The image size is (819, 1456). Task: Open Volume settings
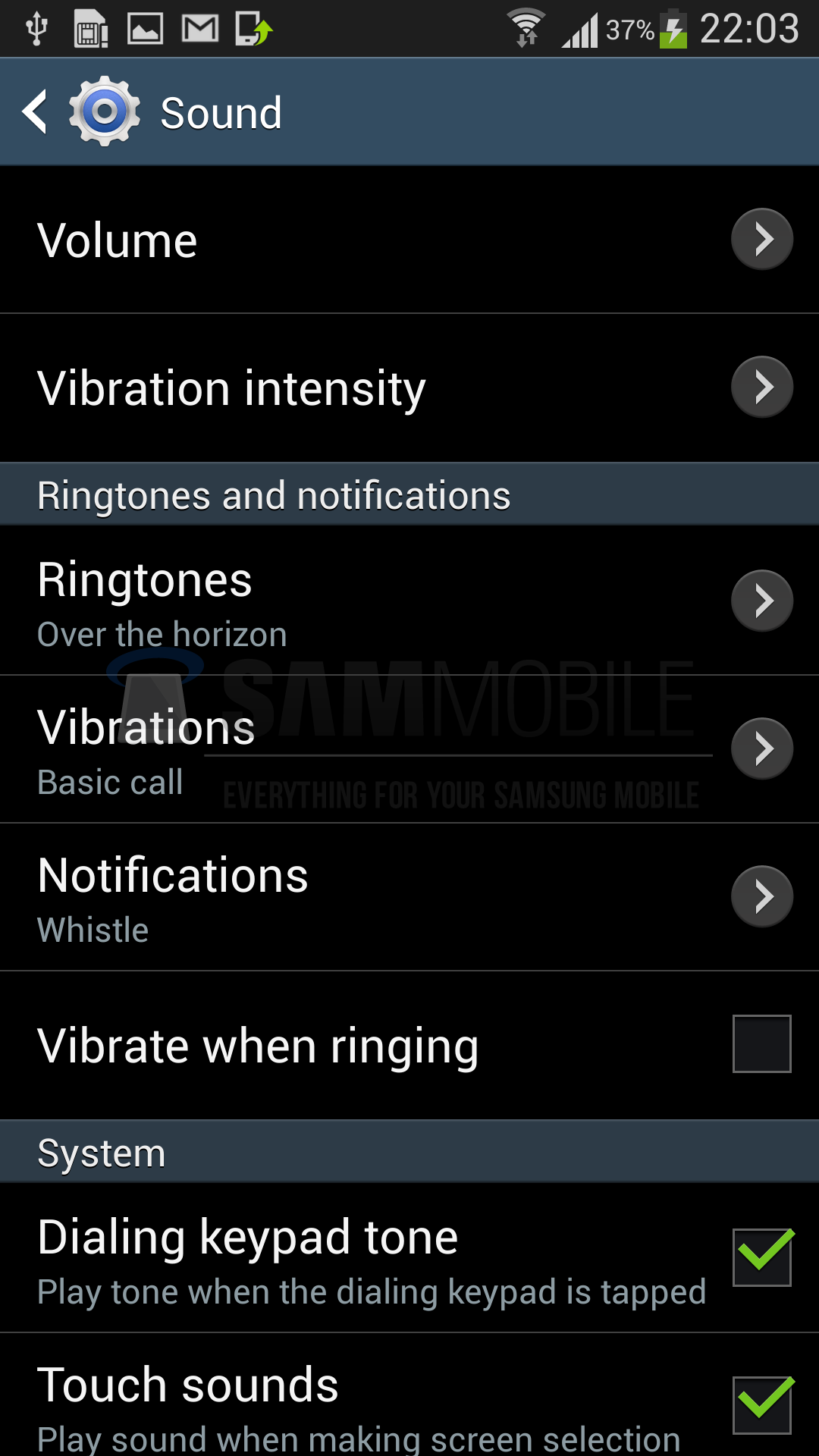409,240
